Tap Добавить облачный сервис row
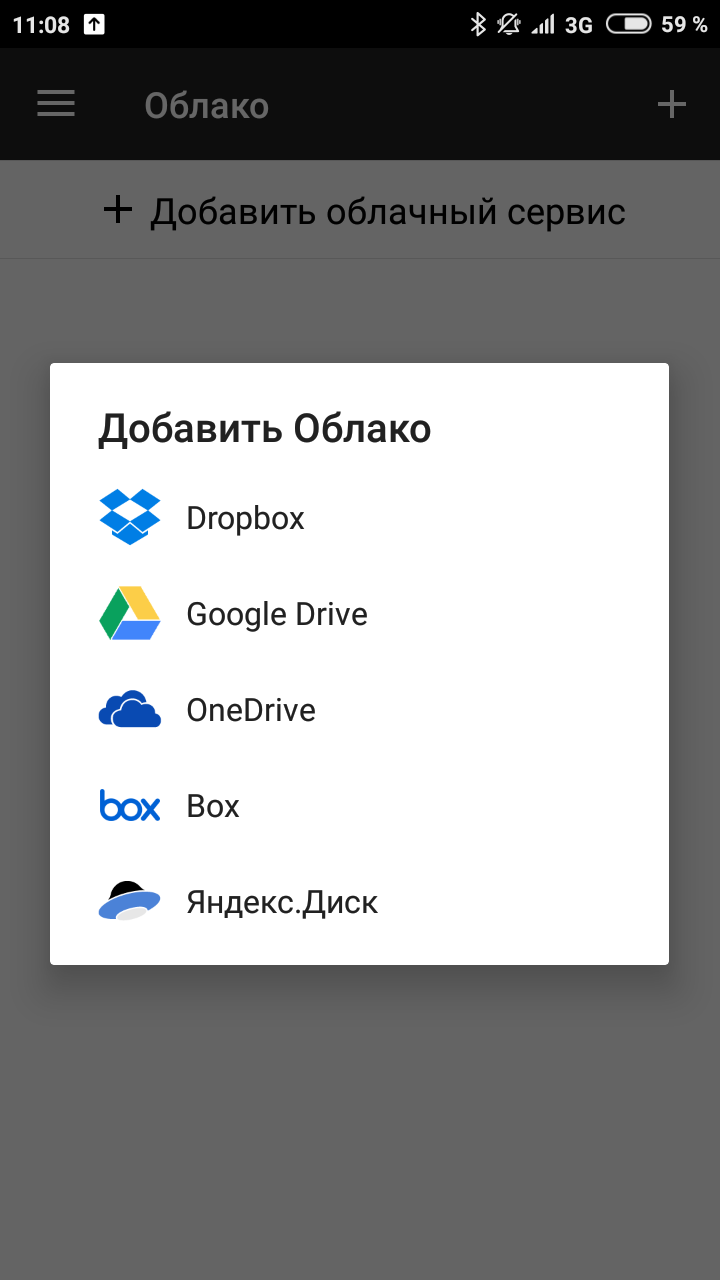720x1280 pixels. (x=360, y=211)
